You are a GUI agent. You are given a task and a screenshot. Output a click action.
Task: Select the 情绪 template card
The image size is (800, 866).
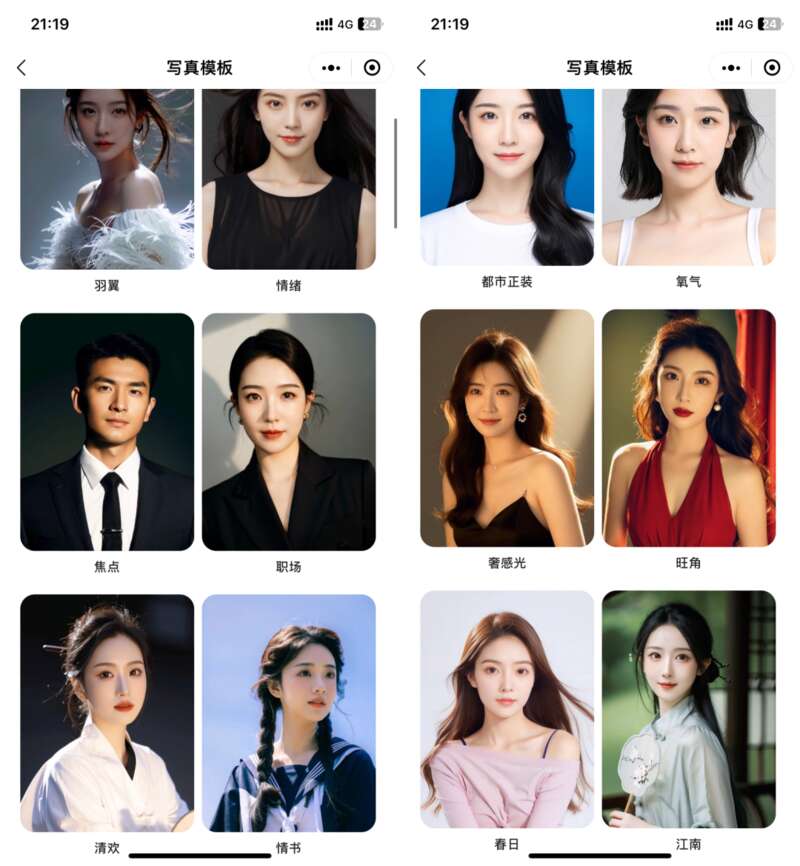click(289, 180)
